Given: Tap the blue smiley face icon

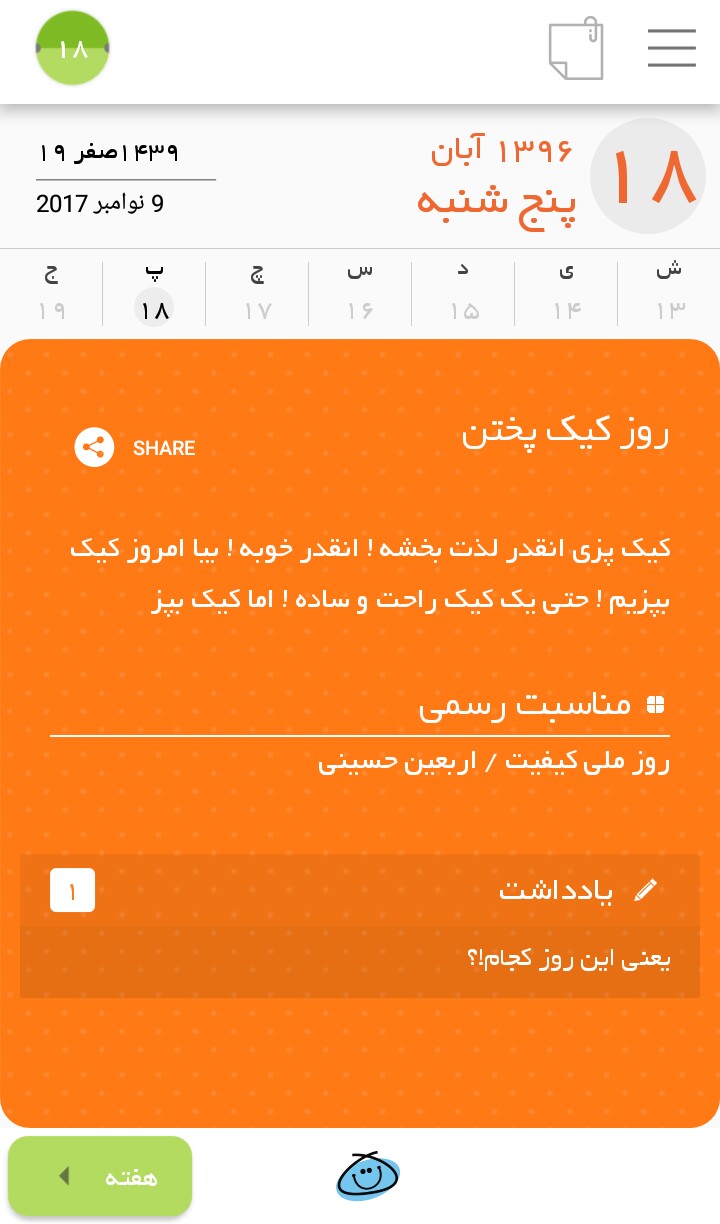Looking at the screenshot, I should point(366,1176).
